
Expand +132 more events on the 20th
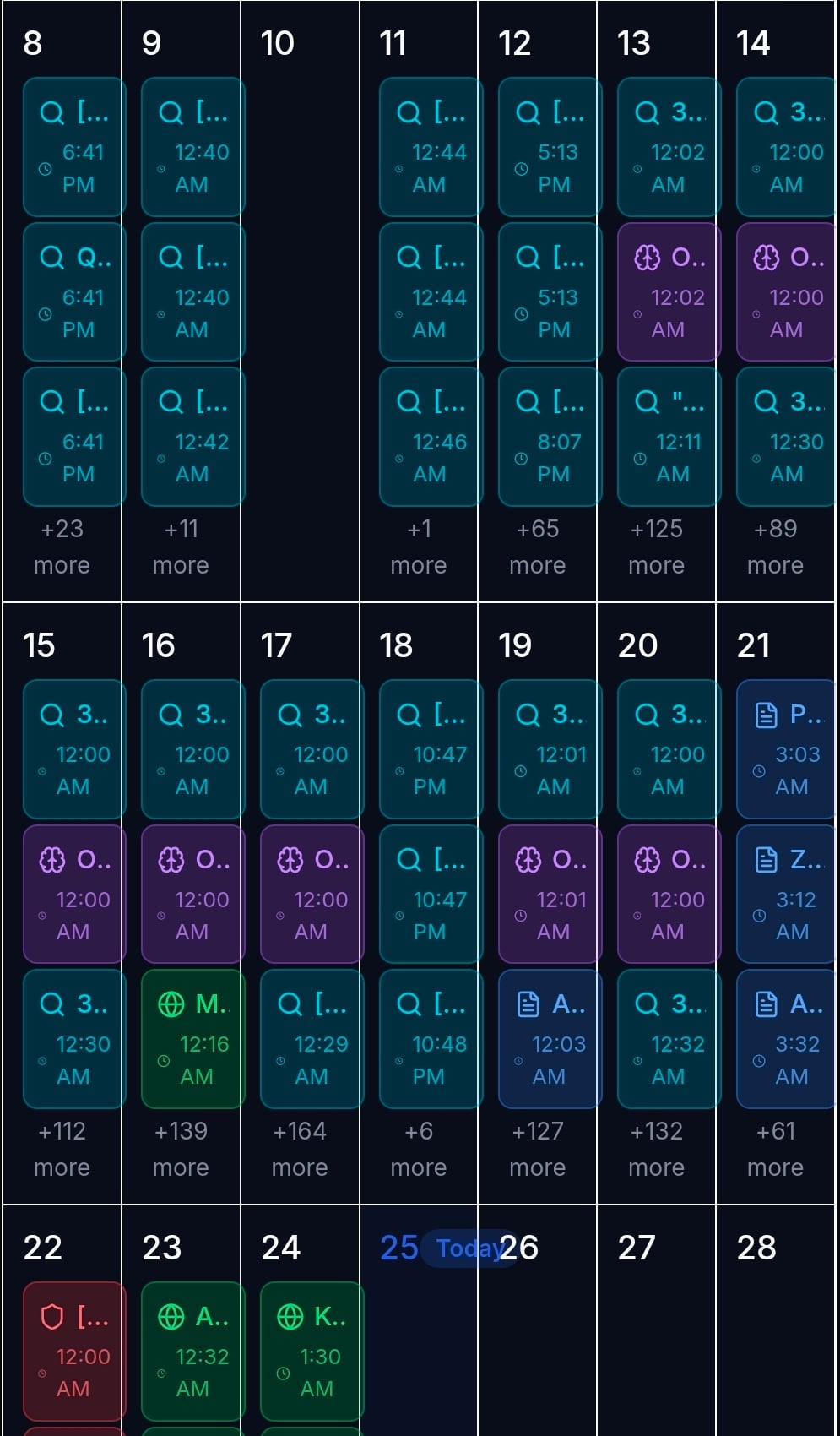[x=656, y=1149]
